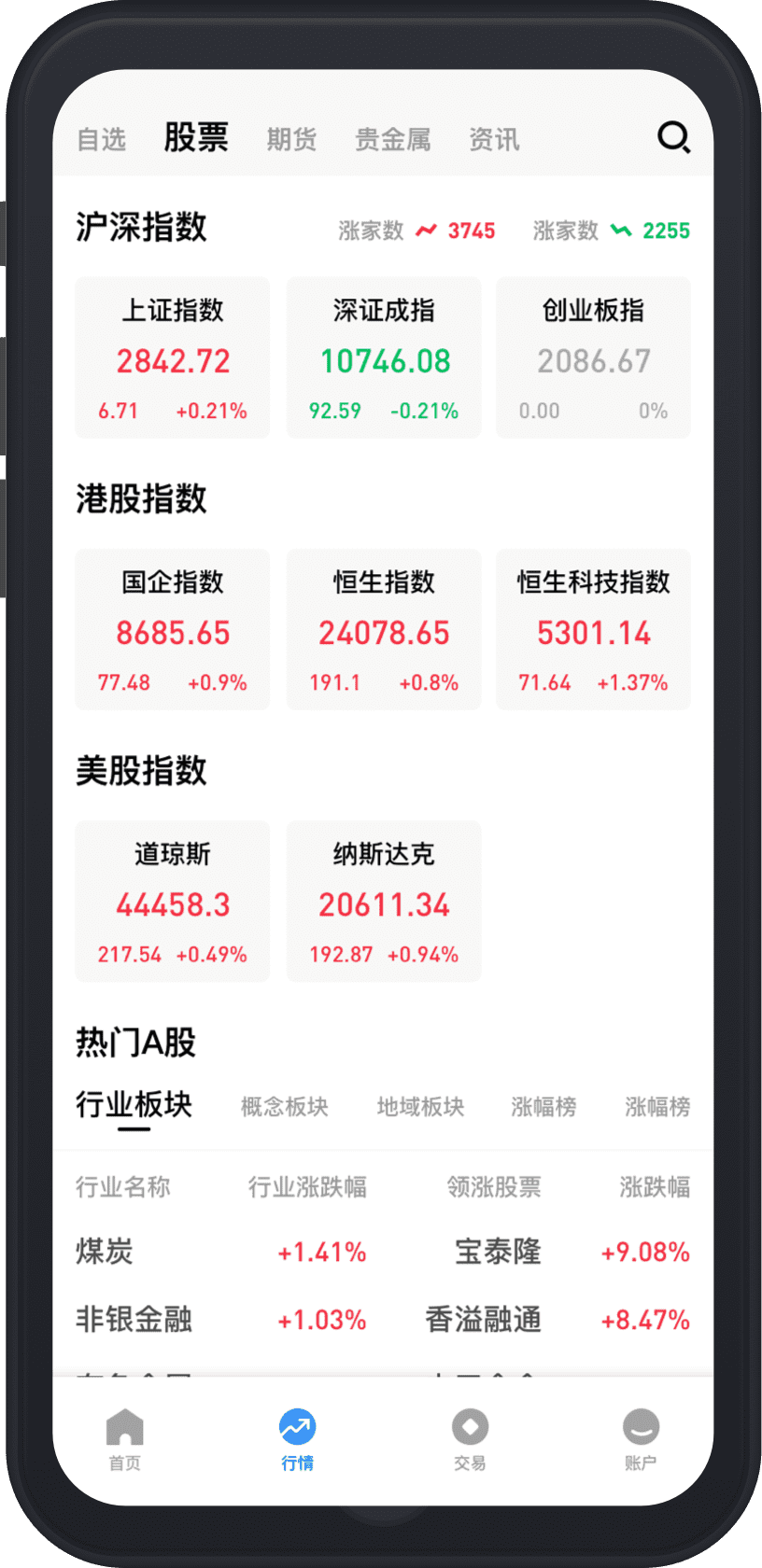Open the 账户 bottom tab
The height and width of the screenshot is (1568, 762).
[641, 1438]
